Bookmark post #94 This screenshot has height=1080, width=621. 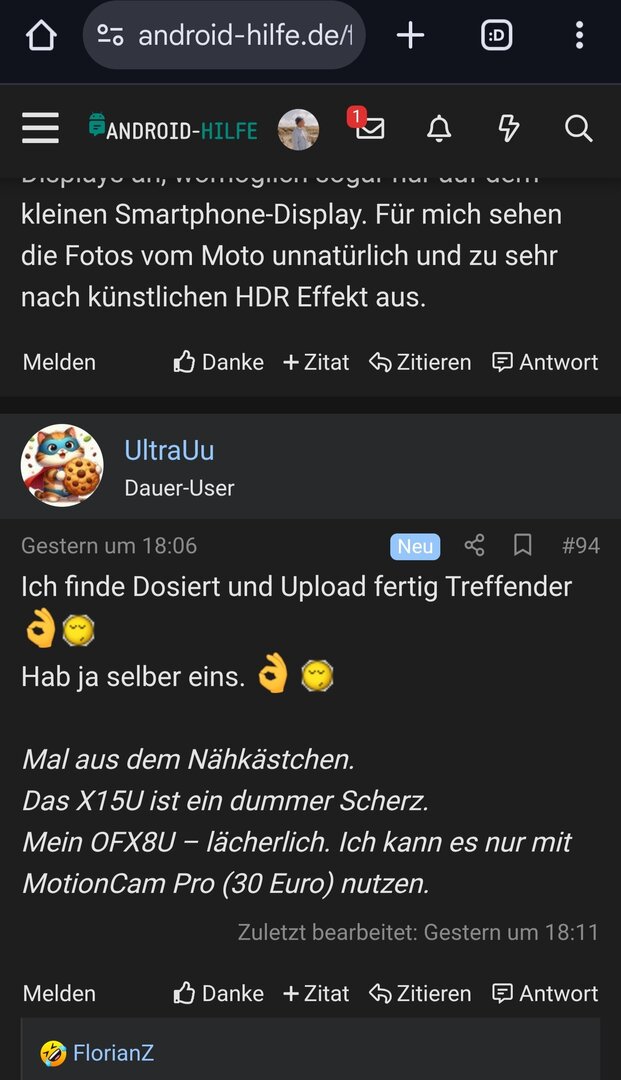pyautogui.click(x=522, y=545)
